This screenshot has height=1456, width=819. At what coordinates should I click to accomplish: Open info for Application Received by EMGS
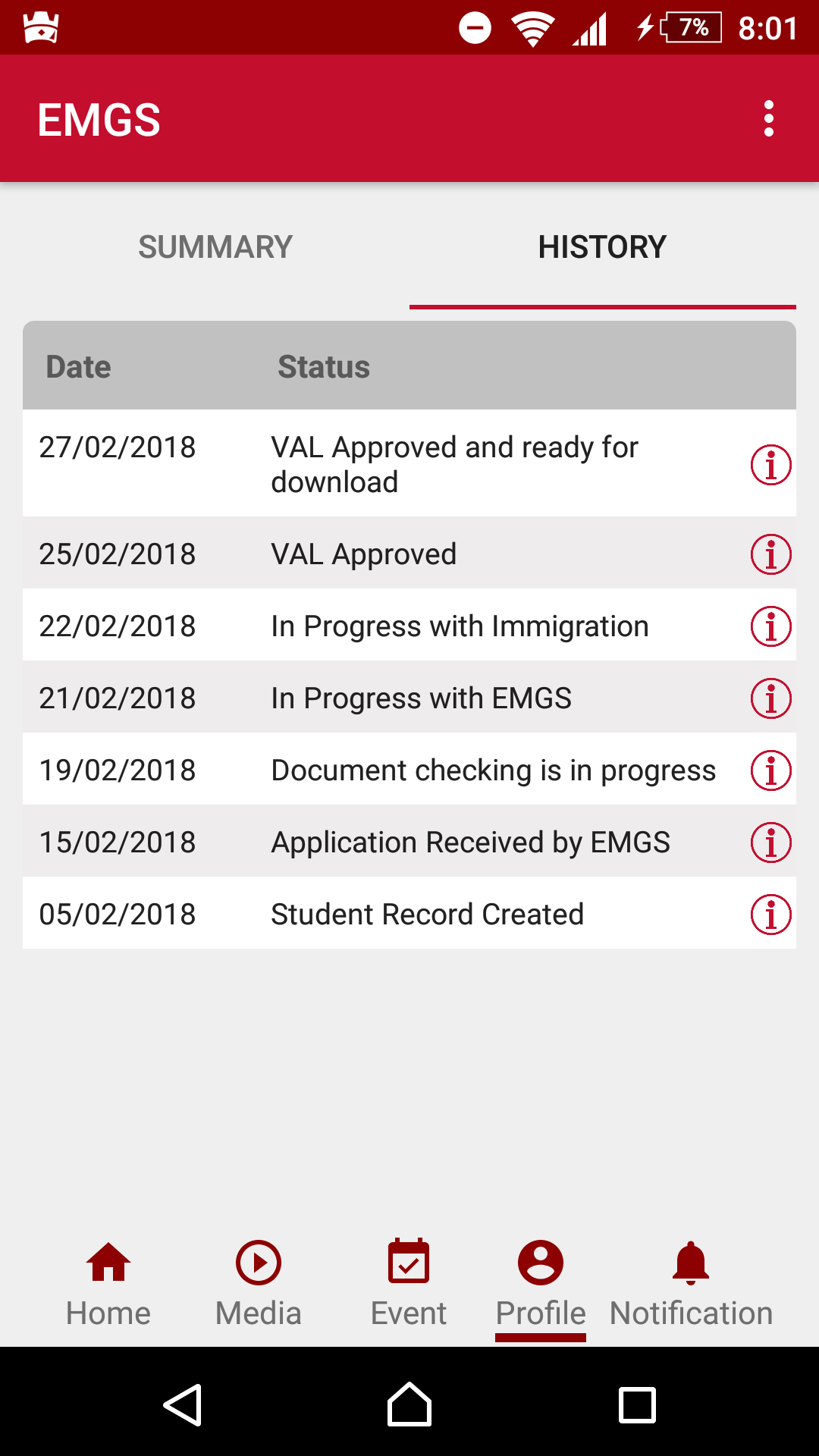[770, 843]
